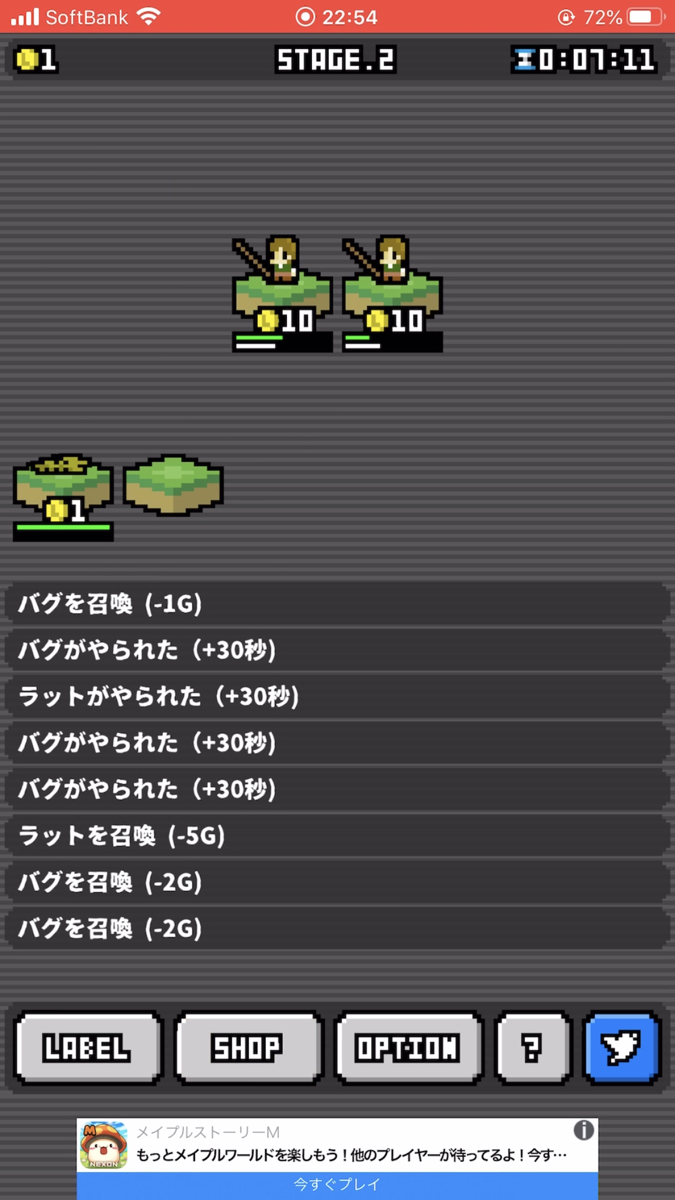Open the LABEL menu
This screenshot has width=675, height=1200.
tap(87, 1048)
